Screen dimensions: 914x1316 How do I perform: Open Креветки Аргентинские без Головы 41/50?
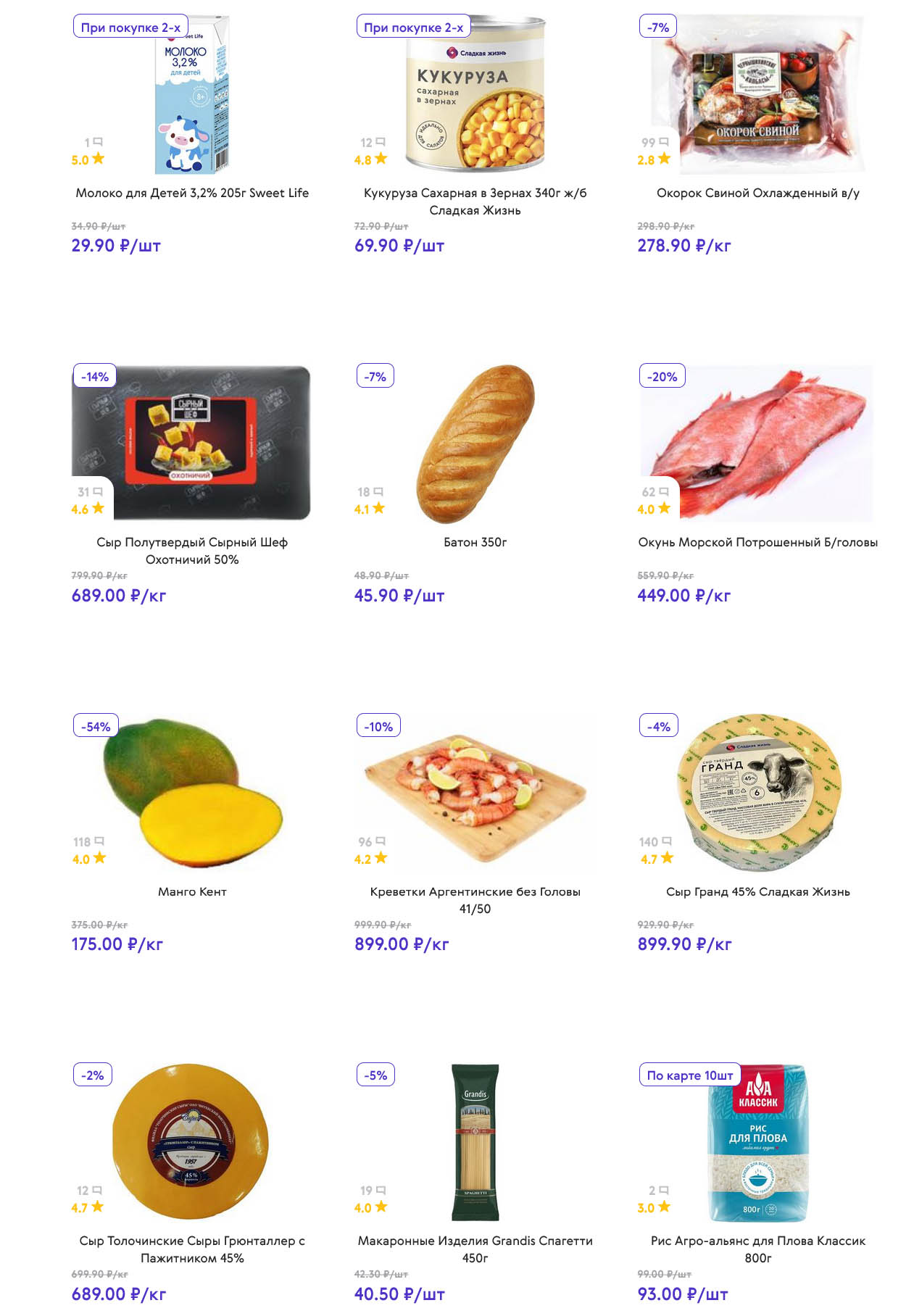(475, 899)
